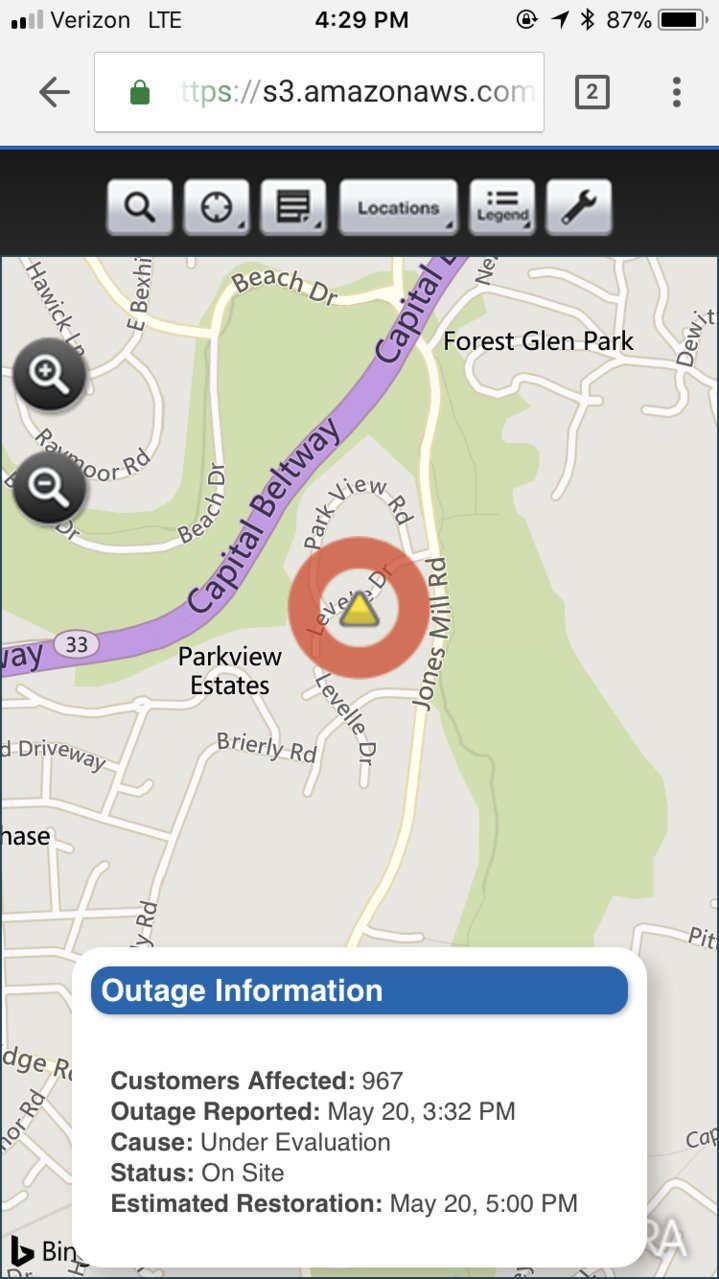Open the Locations menu
Screen dimensions: 719x1279
tap(398, 208)
